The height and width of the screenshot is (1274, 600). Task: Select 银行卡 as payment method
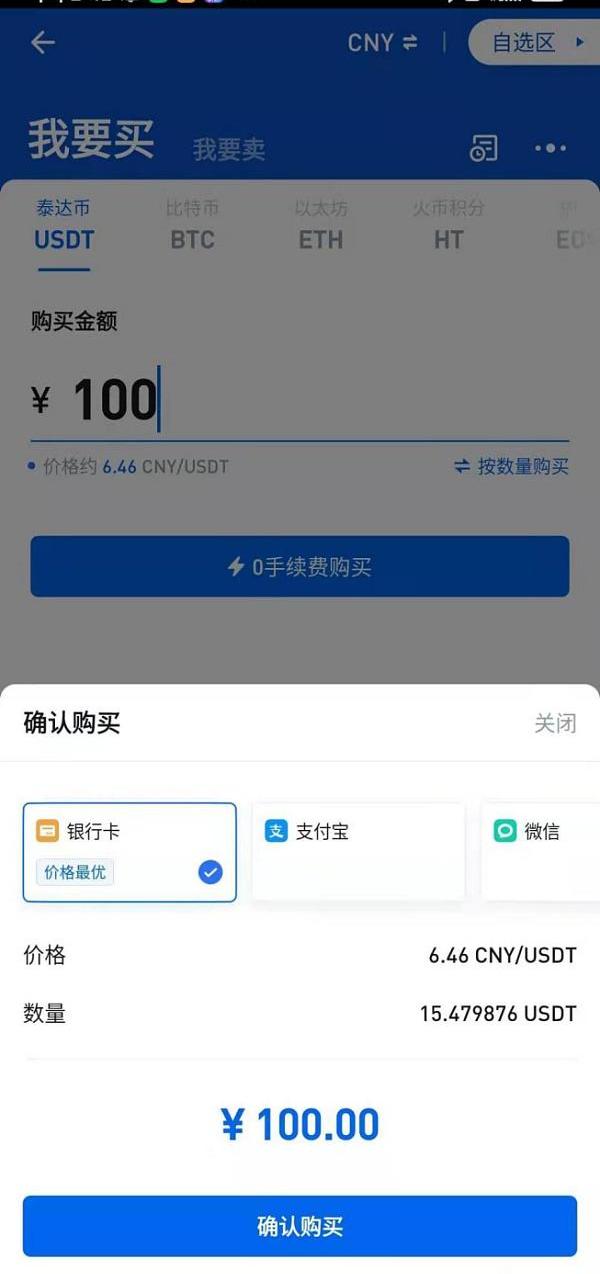[x=130, y=852]
